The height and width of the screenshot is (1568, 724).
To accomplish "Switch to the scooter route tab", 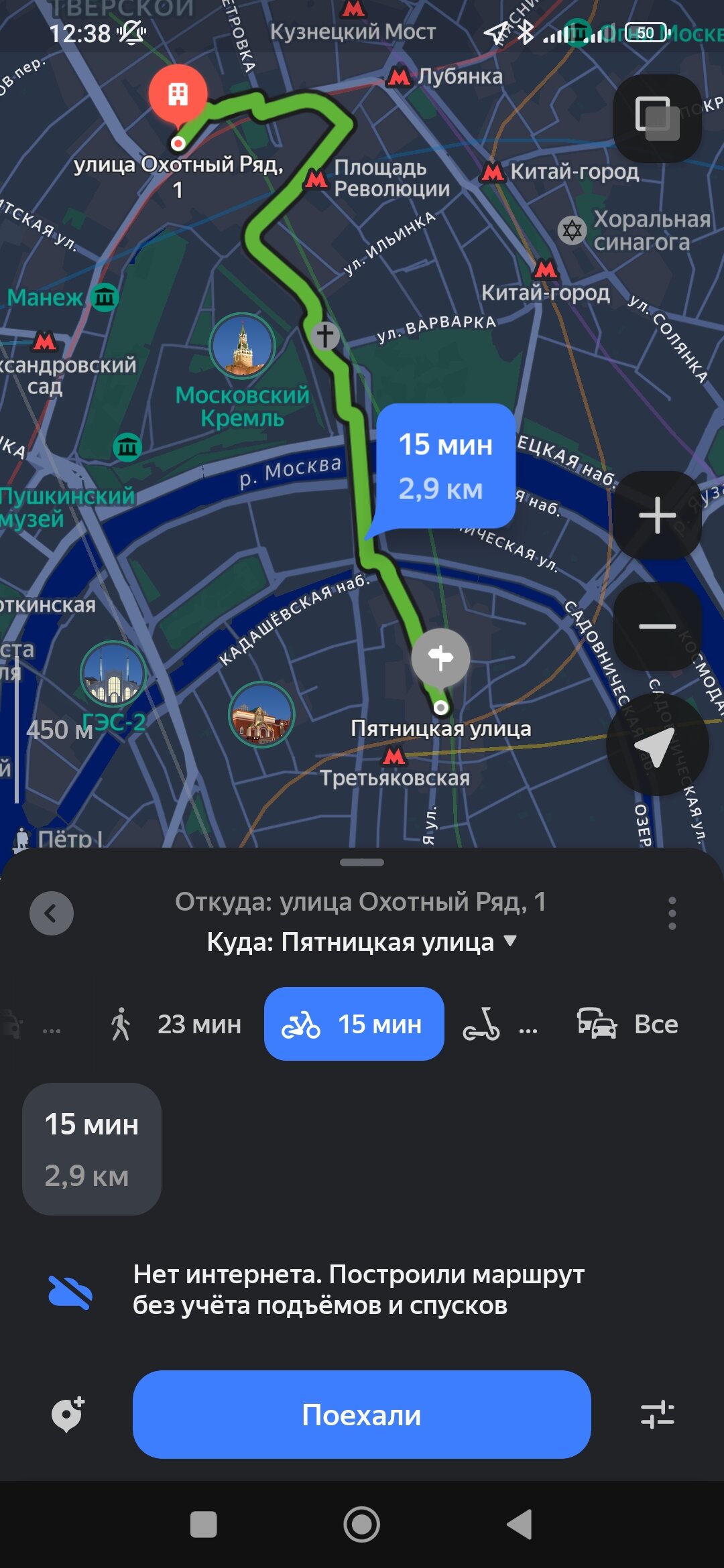I will [499, 1025].
